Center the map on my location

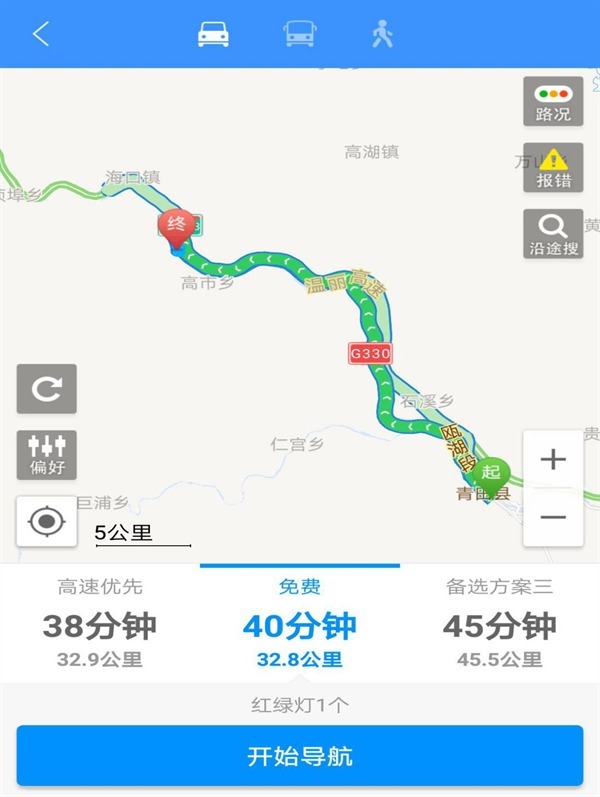[x=47, y=522]
